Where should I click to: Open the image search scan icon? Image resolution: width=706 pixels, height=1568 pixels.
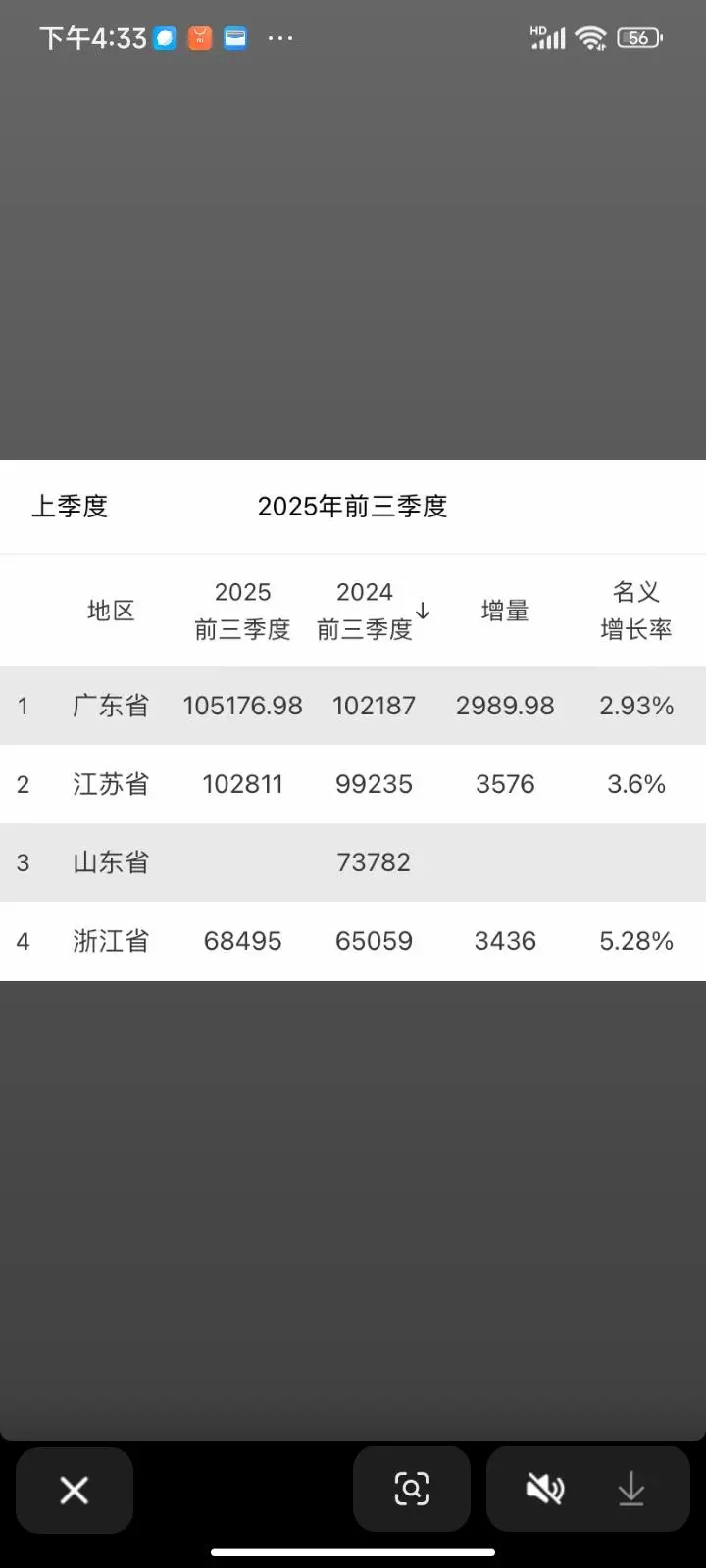(x=412, y=1489)
